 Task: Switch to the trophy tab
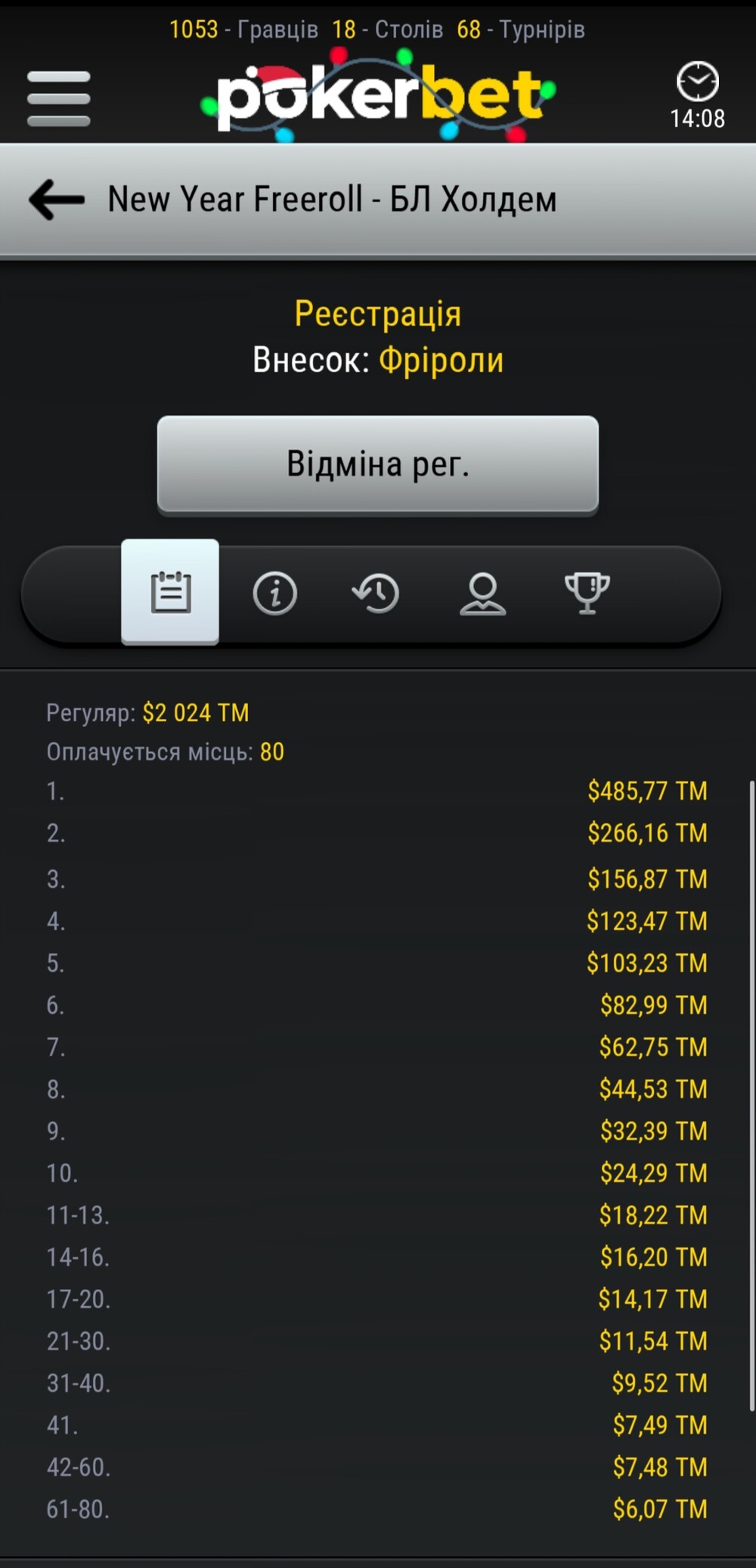pyautogui.click(x=587, y=593)
